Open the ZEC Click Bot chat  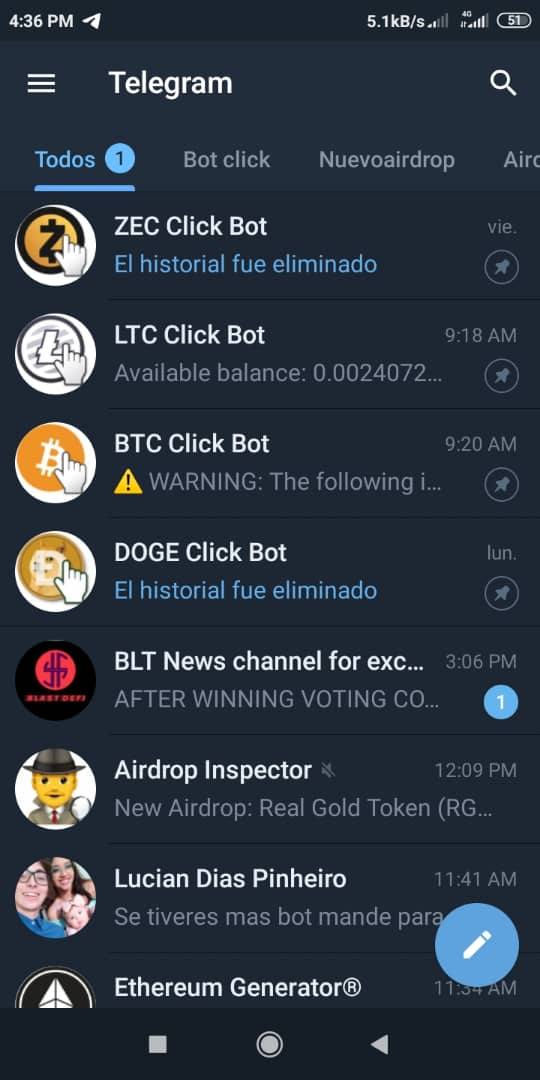click(270, 245)
